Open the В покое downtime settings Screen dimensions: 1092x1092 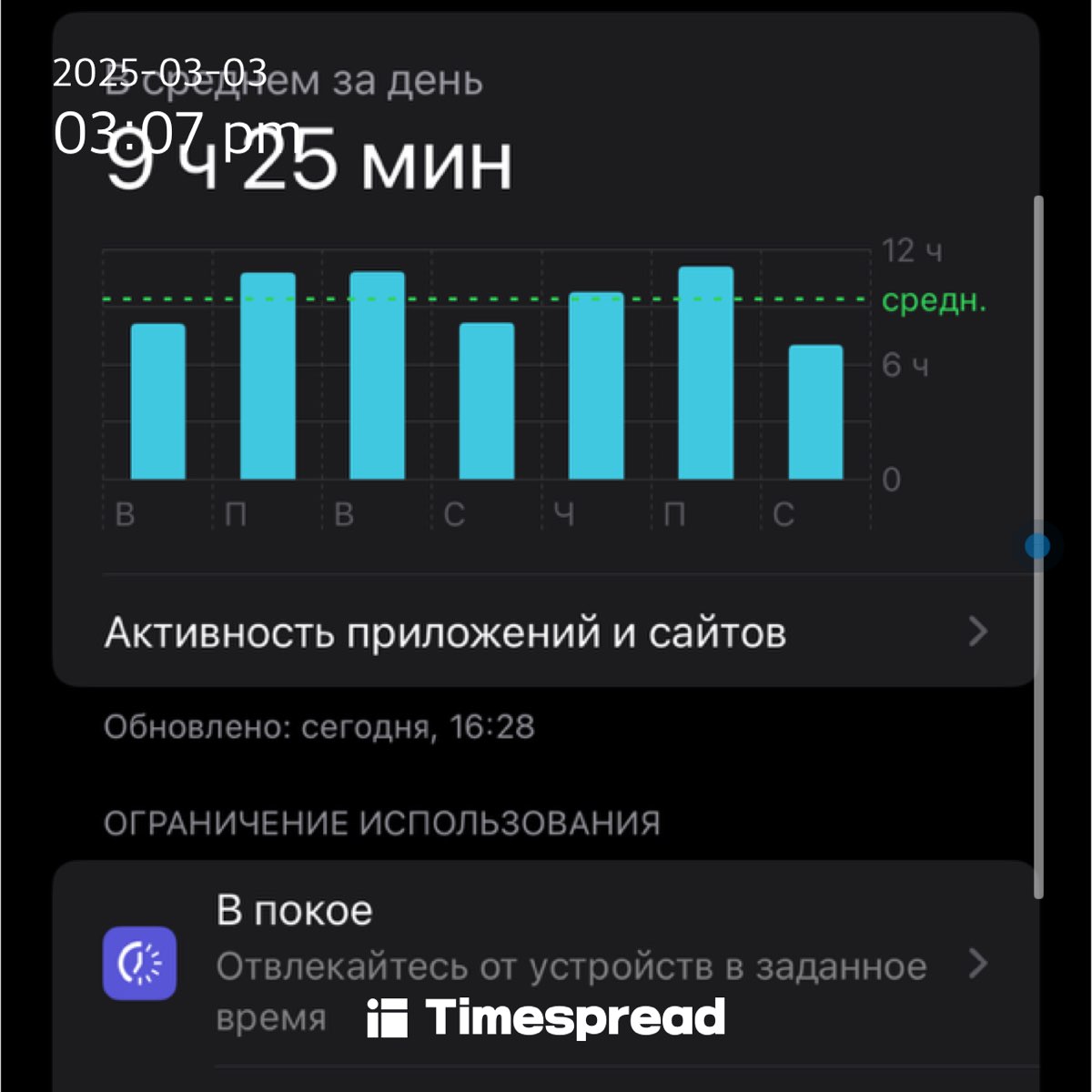click(546, 964)
